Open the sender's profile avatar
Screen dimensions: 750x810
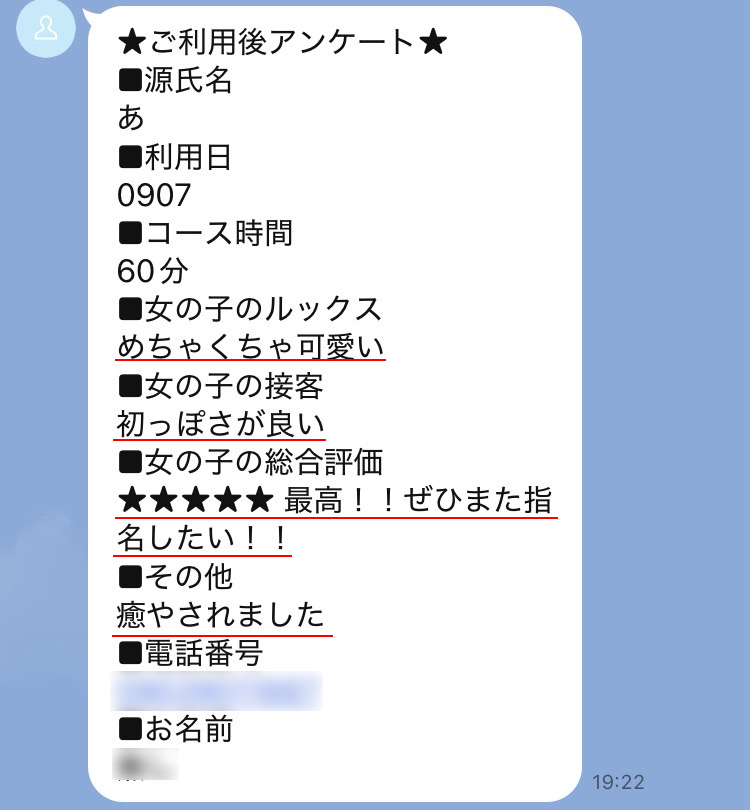click(x=46, y=27)
